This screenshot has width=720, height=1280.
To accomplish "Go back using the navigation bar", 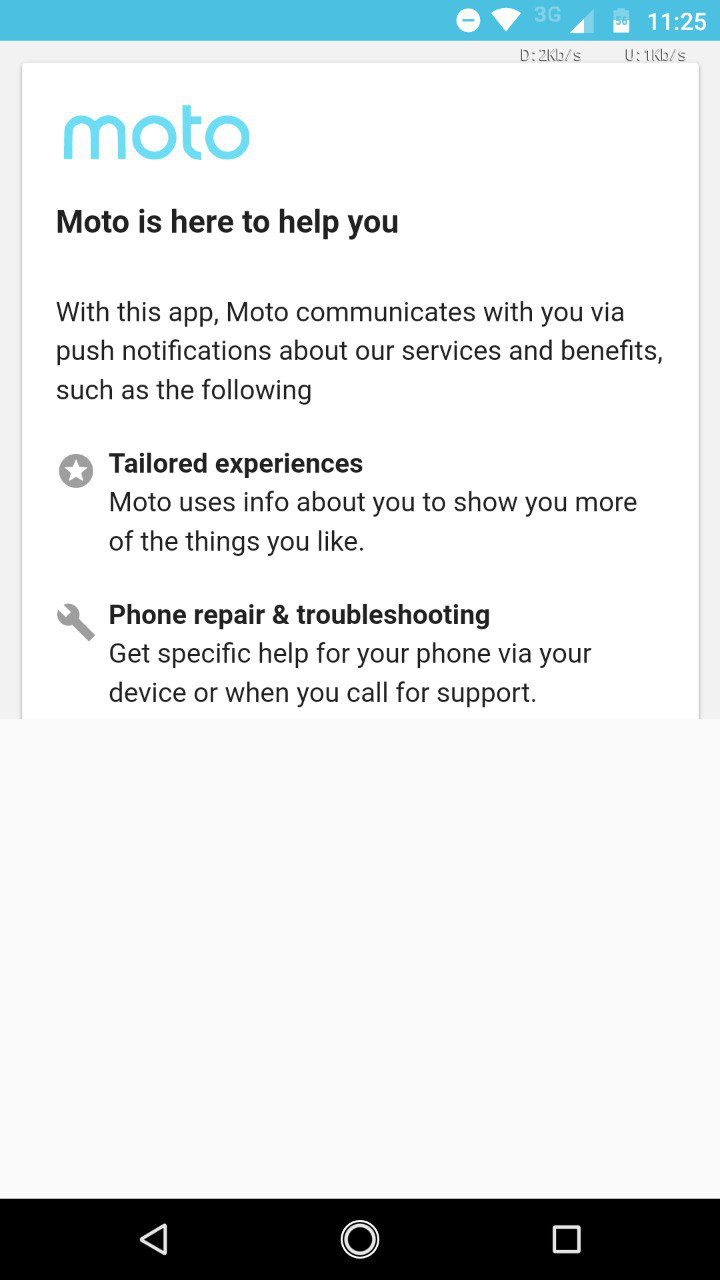I will [x=153, y=1240].
